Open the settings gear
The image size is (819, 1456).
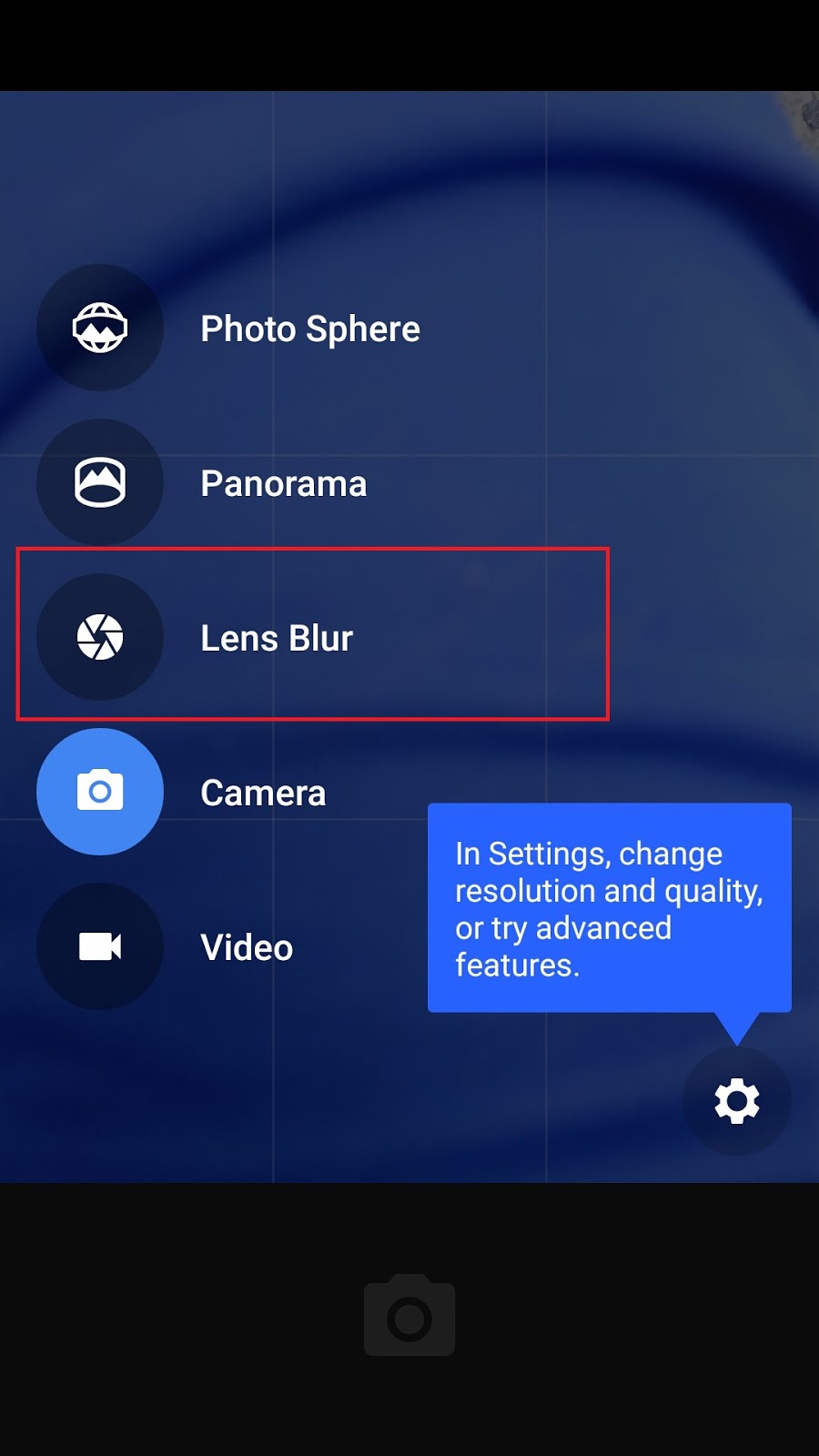[736, 1101]
